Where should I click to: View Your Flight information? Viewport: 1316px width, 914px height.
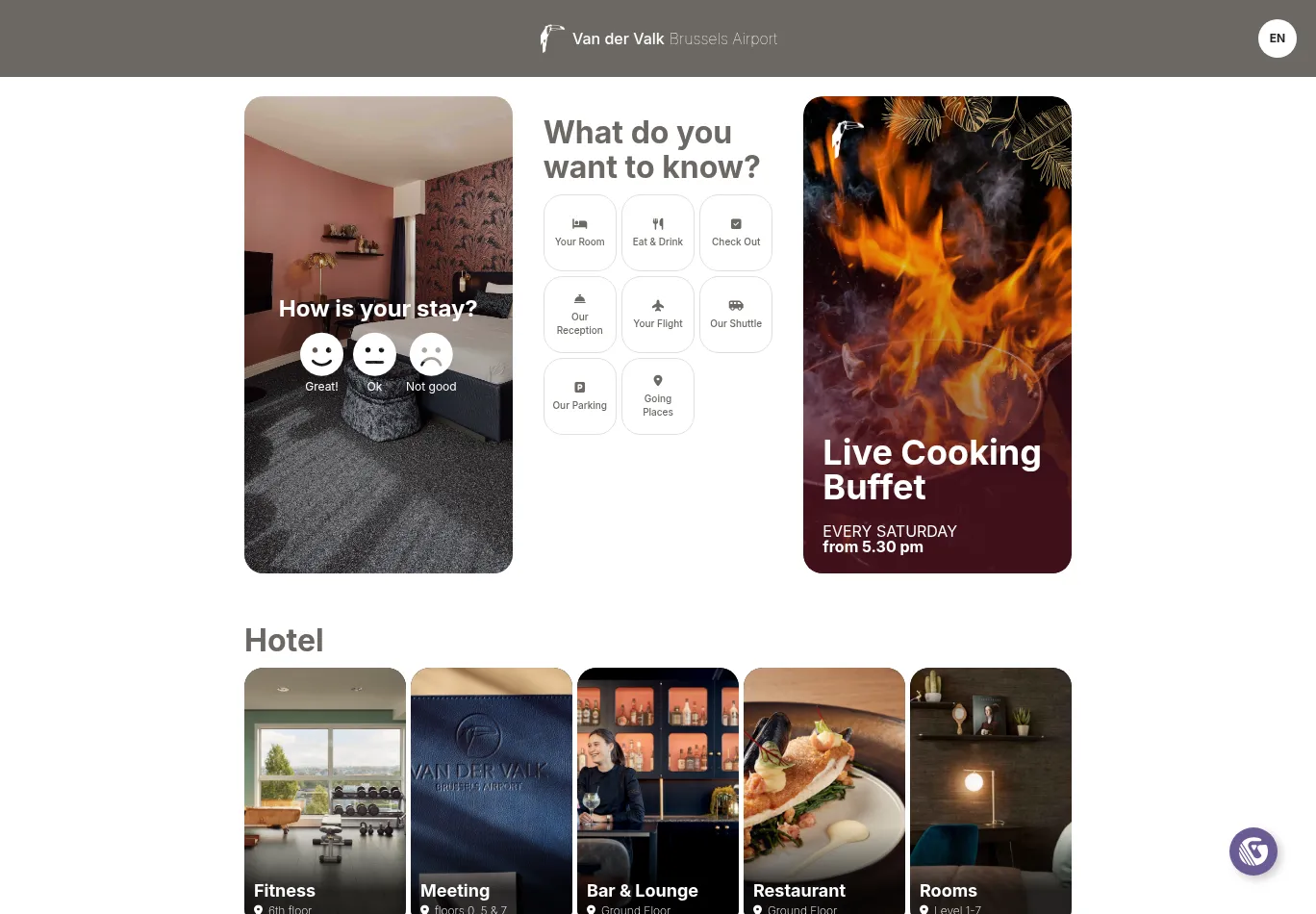658,315
